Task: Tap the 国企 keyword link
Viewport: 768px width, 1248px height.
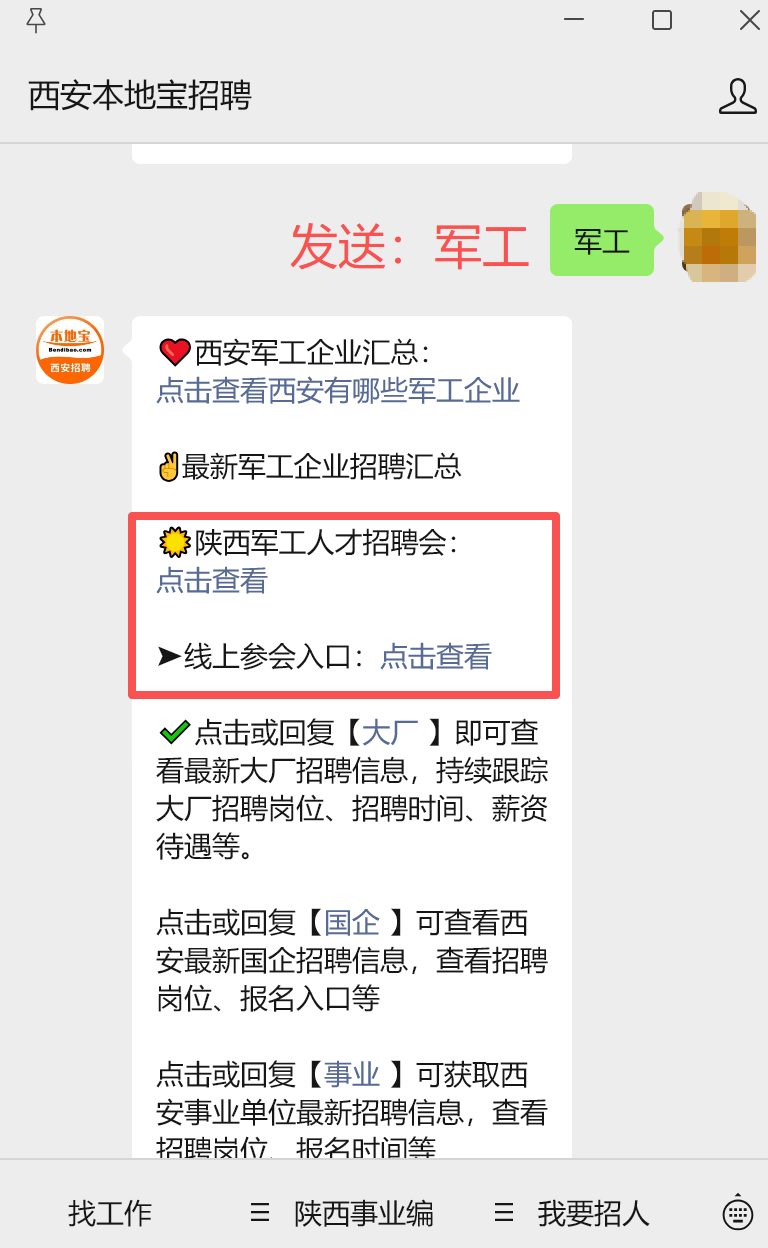Action: pos(352,922)
